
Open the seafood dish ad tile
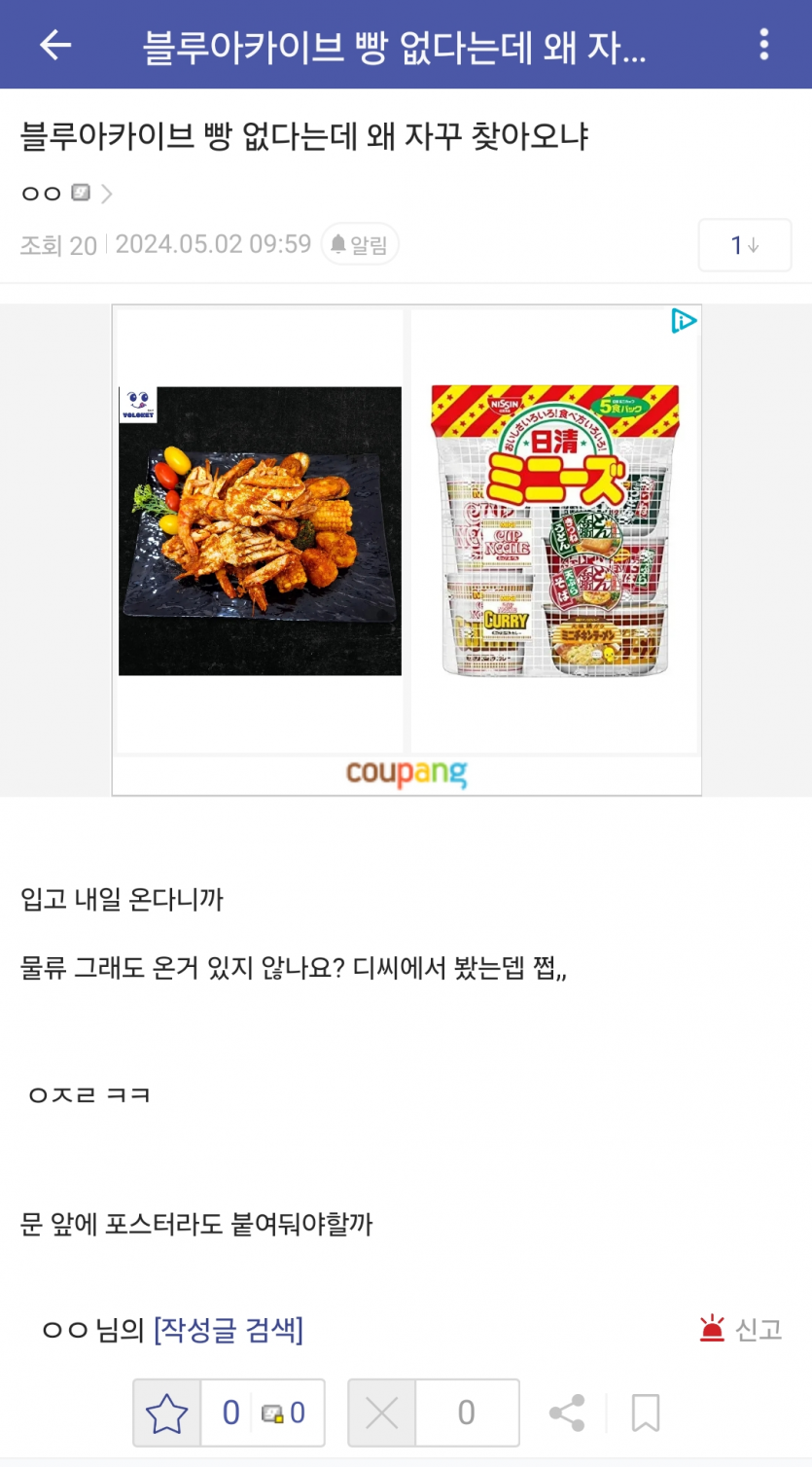(x=260, y=530)
